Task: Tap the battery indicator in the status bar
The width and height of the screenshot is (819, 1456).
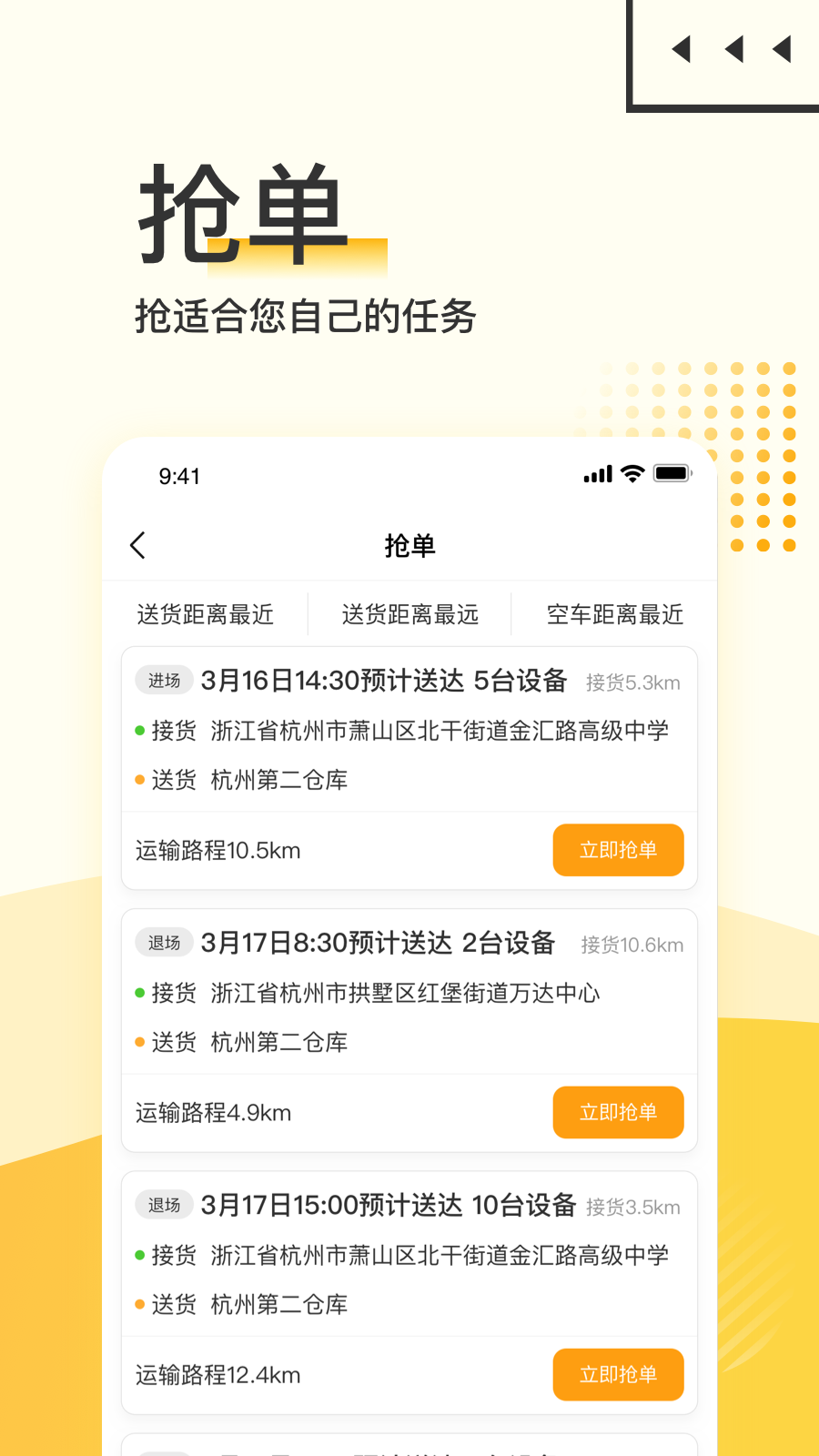Action: 672,473
